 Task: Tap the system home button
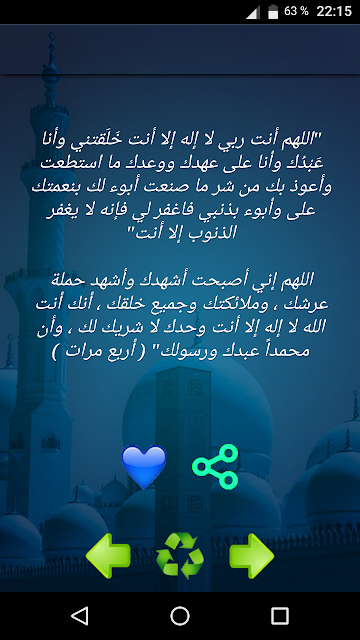(x=180, y=616)
